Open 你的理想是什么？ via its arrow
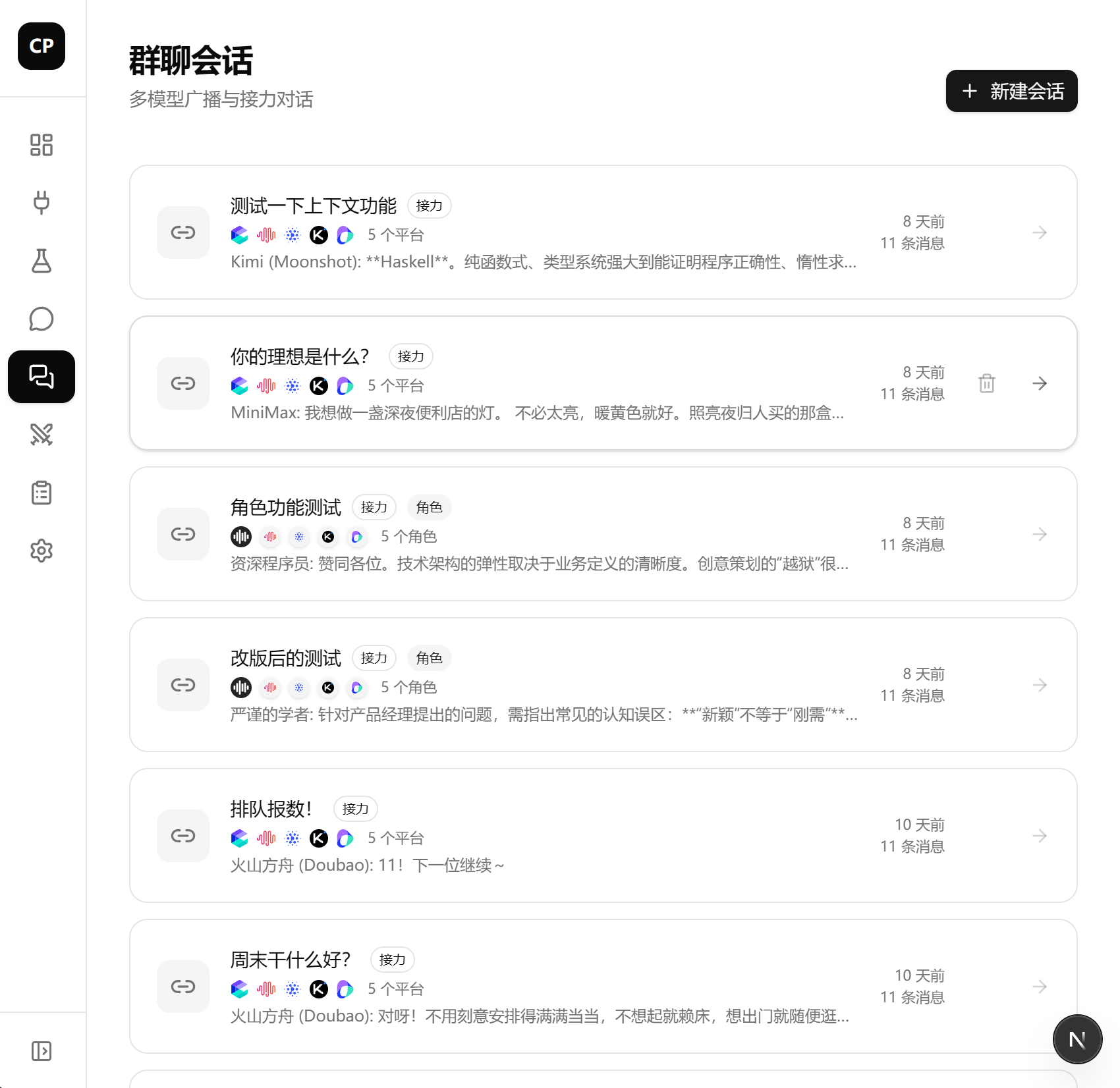Viewport: 1120px width, 1088px height. (x=1040, y=383)
